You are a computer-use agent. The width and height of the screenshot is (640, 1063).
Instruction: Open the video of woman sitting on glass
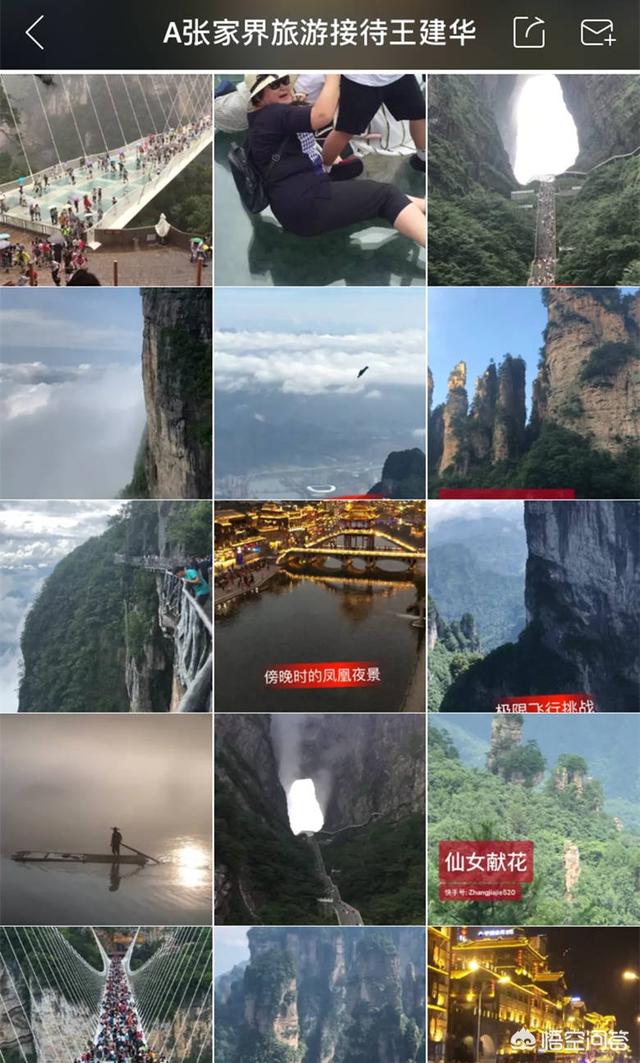tap(320, 180)
